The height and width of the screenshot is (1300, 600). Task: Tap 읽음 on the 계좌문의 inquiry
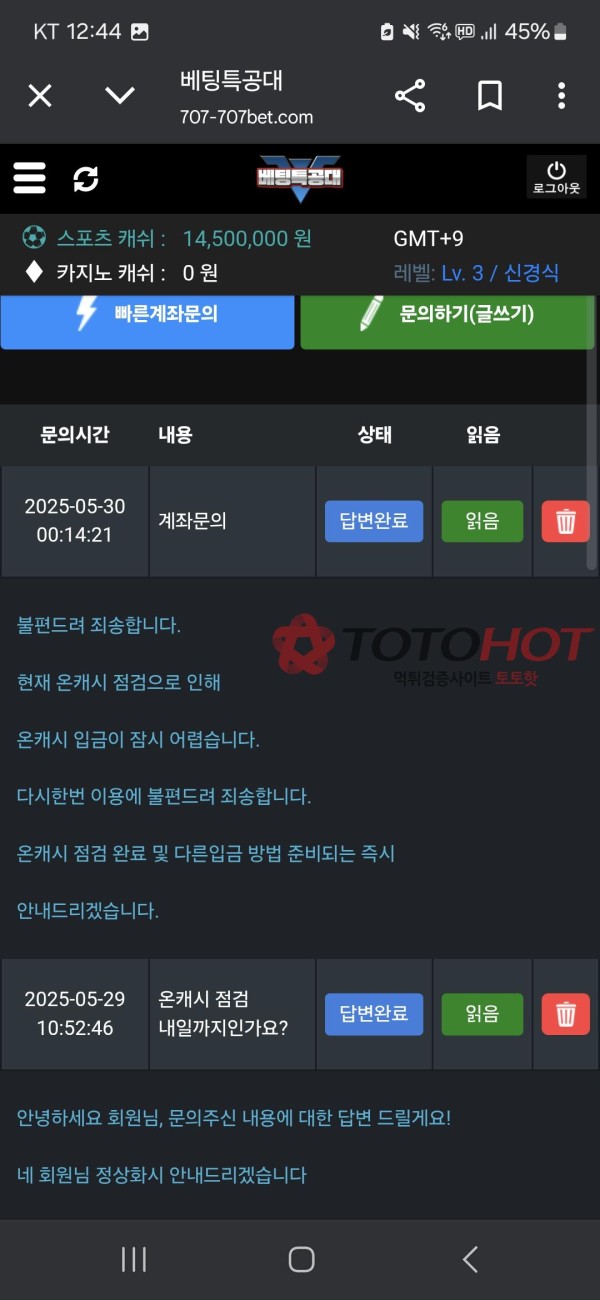(x=482, y=521)
